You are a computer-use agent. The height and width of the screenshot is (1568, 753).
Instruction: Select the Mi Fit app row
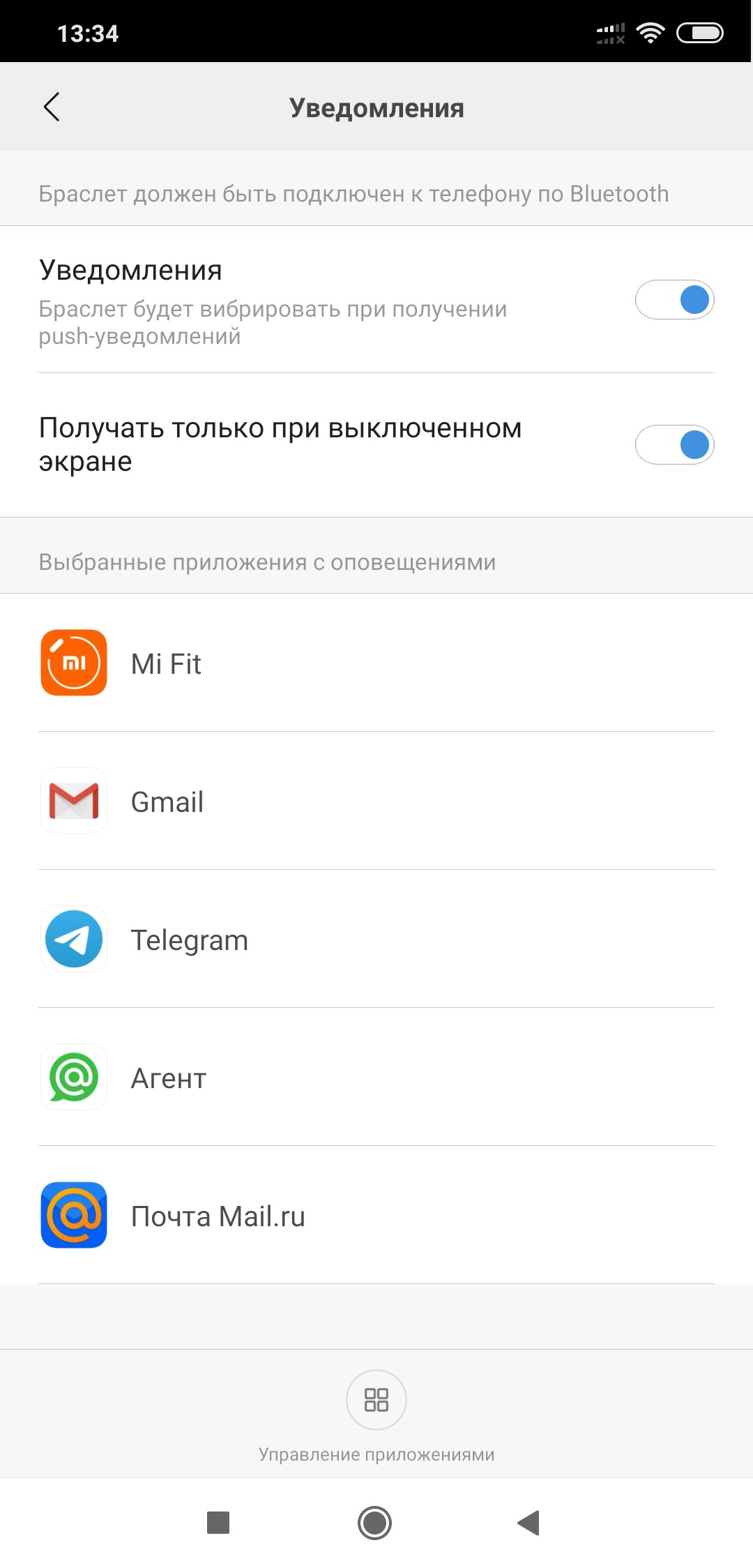376,663
